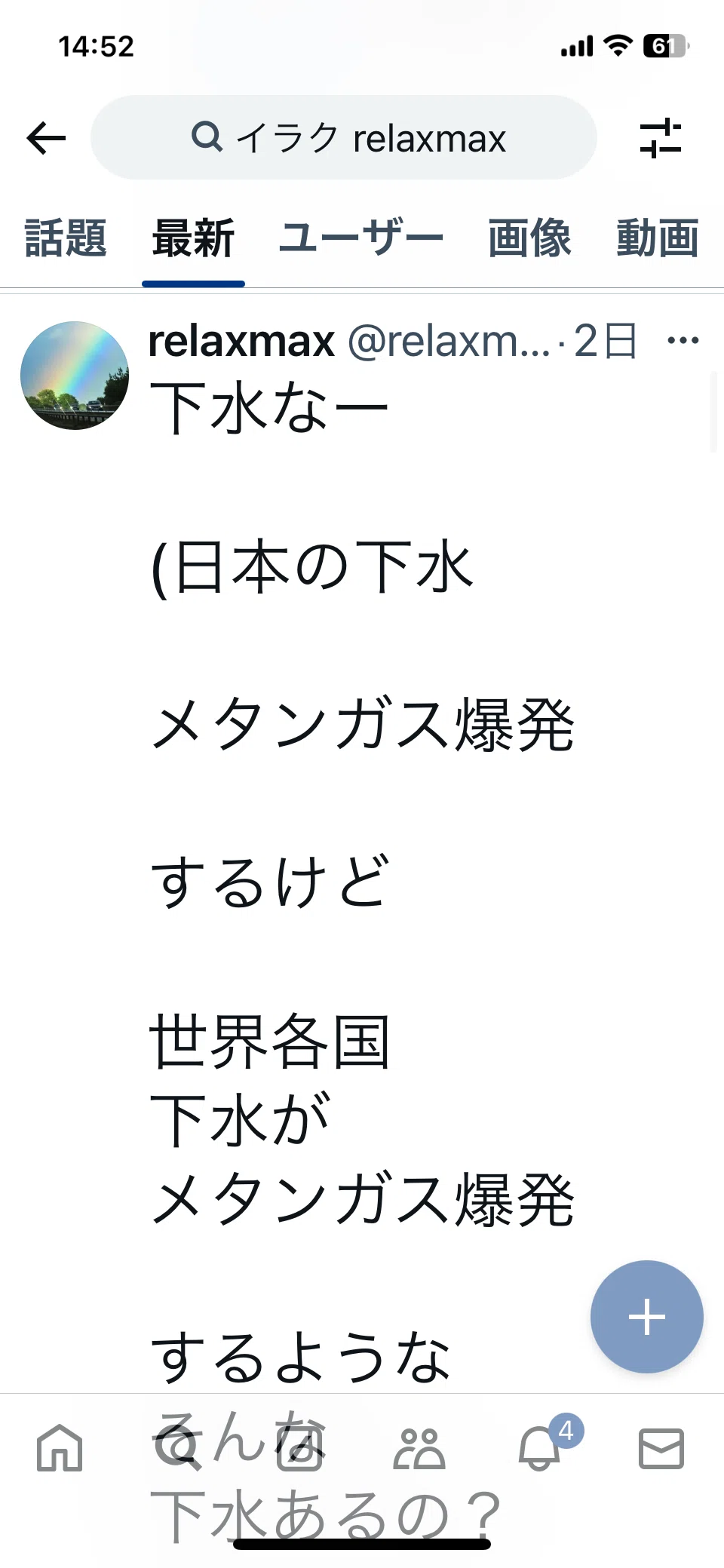Go to the Home tab
This screenshot has height=1568, width=724.
tap(60, 1448)
